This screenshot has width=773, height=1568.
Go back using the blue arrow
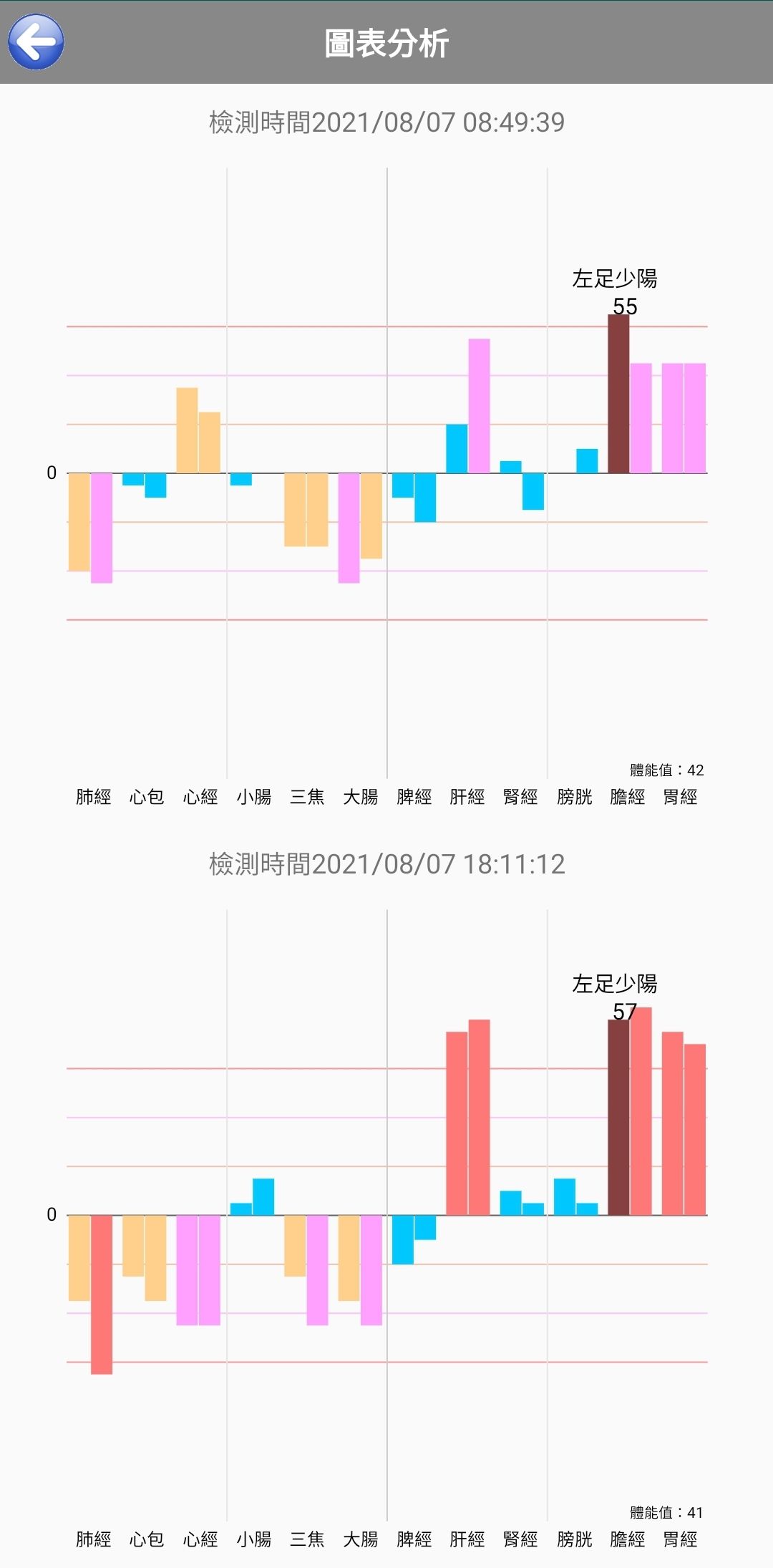tap(36, 42)
